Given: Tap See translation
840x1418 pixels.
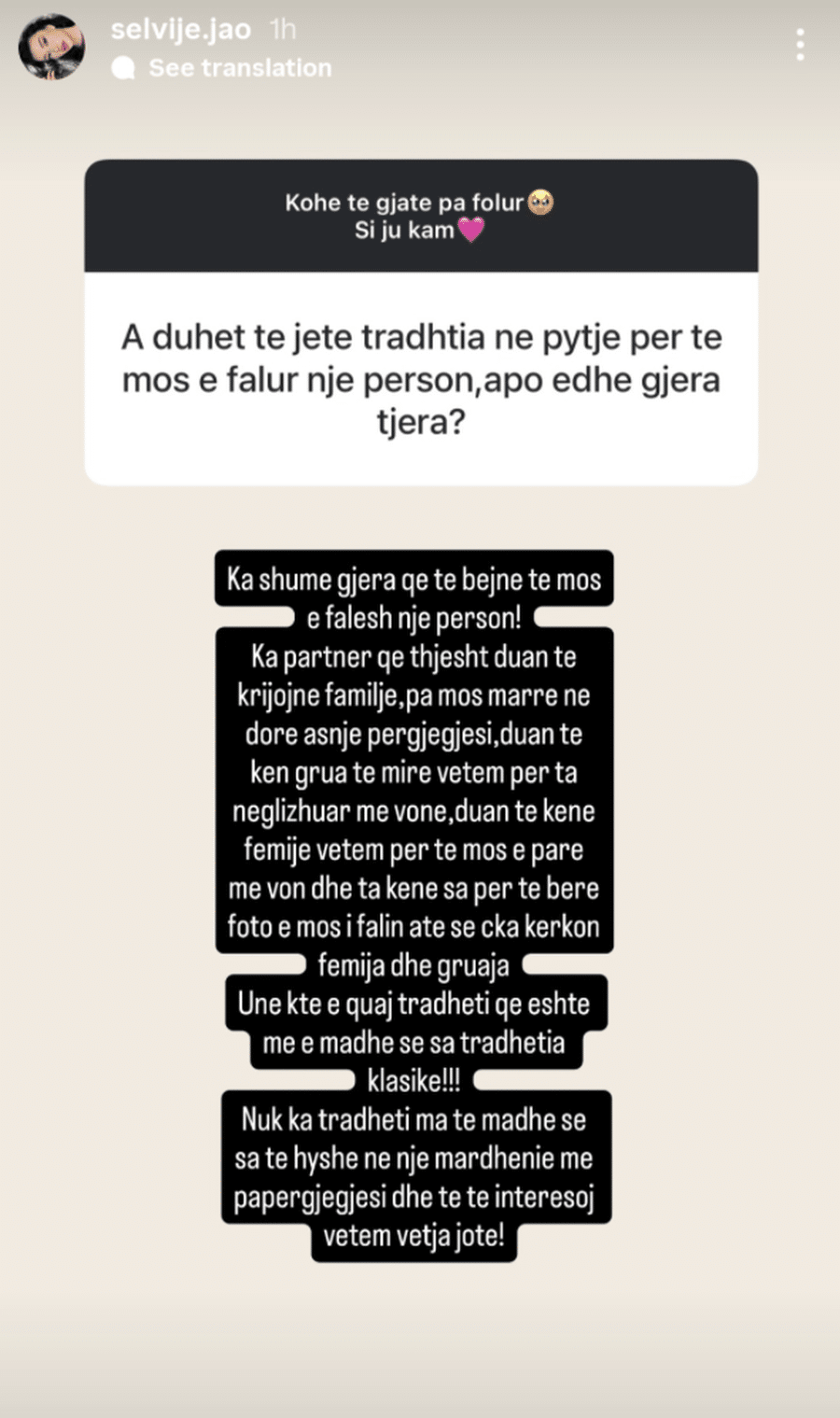Looking at the screenshot, I should 239,68.
